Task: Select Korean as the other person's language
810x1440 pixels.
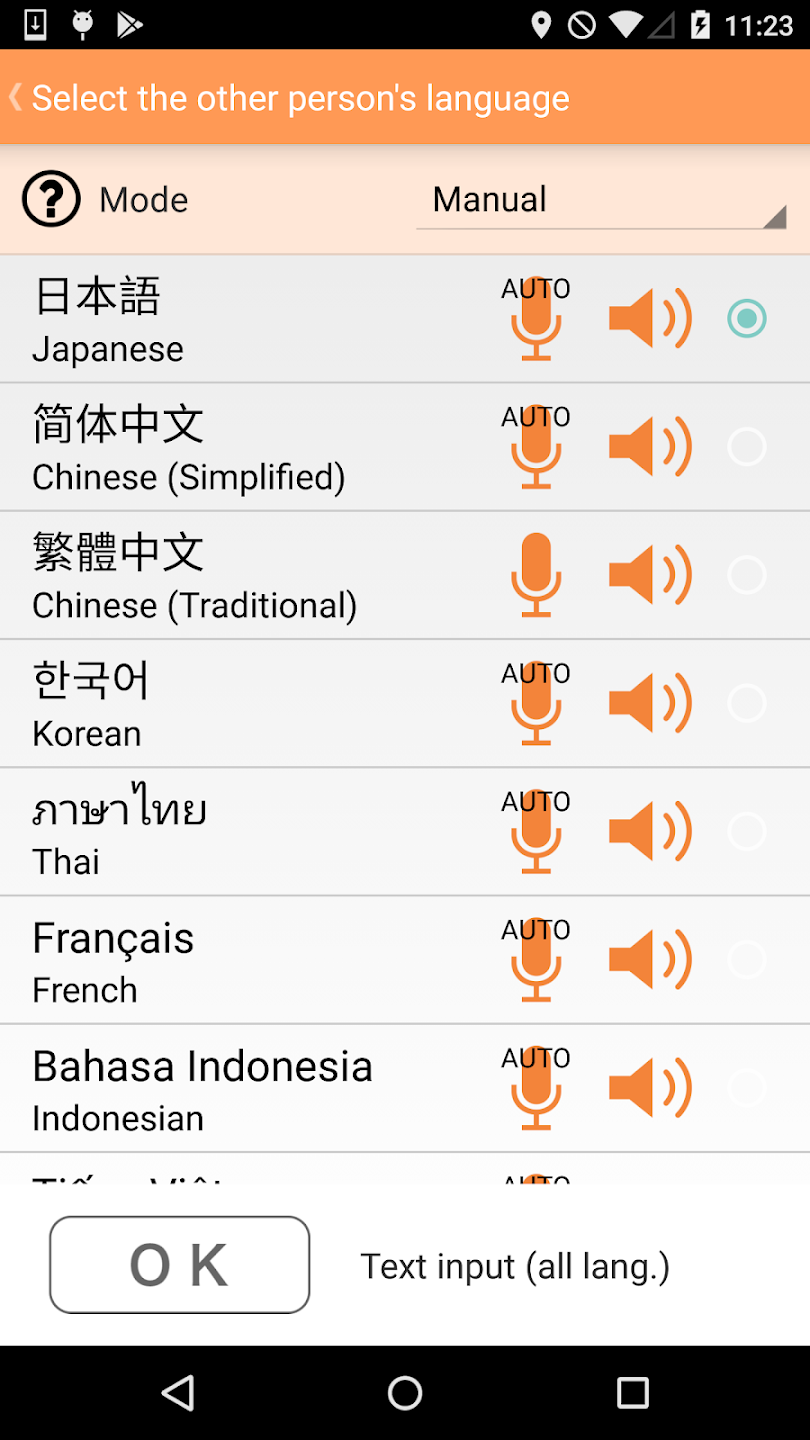Action: click(747, 703)
